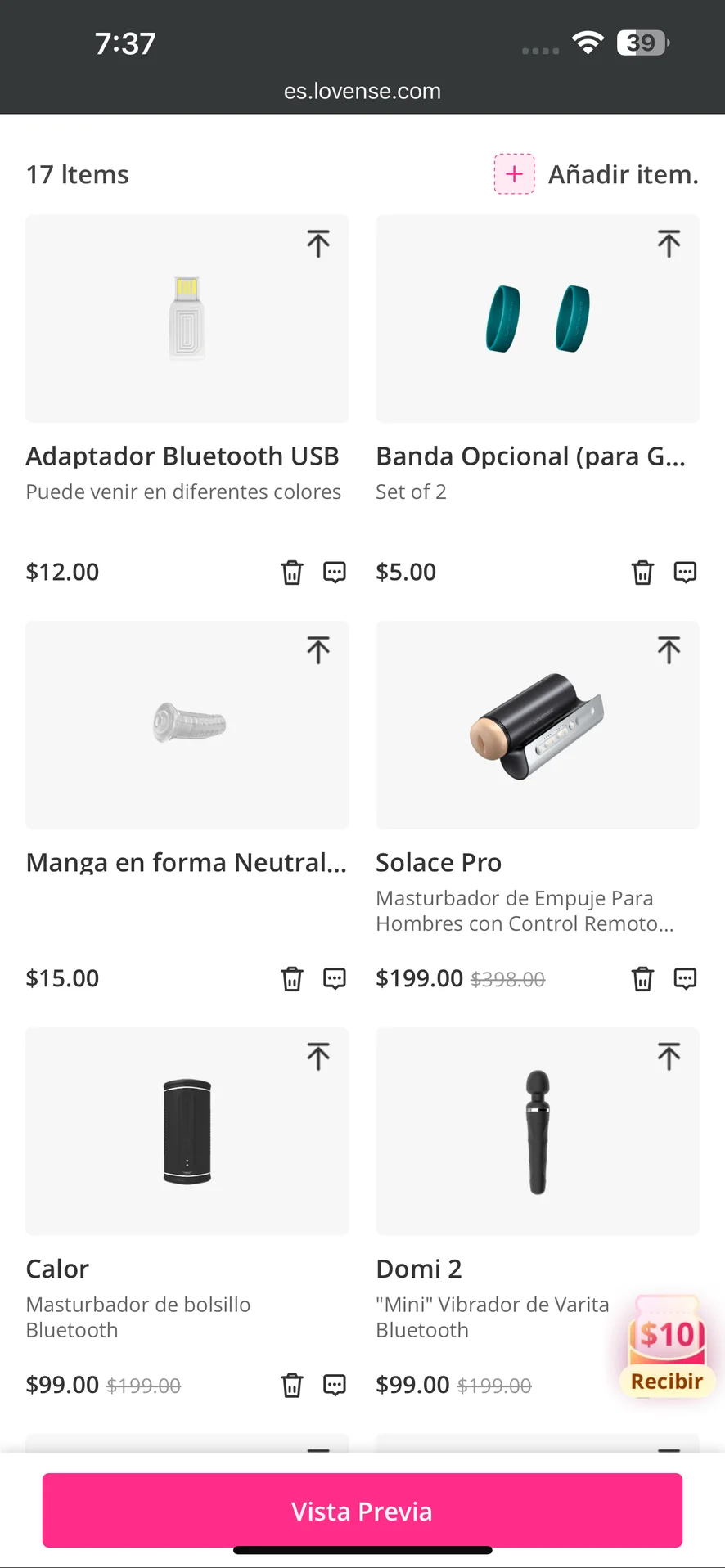
Task: Open the Solace Pro product image
Action: coord(537,725)
